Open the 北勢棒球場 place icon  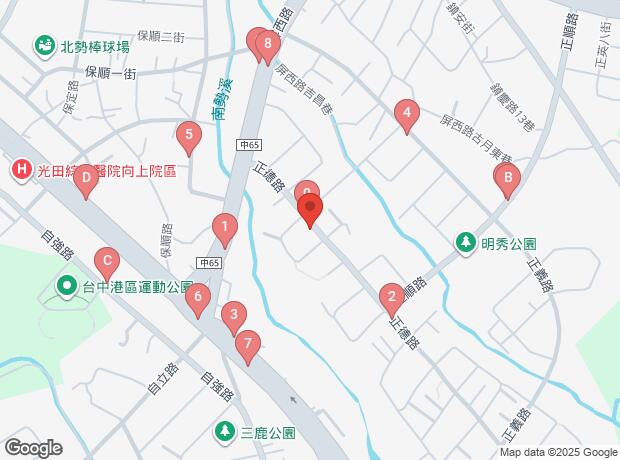tap(45, 47)
